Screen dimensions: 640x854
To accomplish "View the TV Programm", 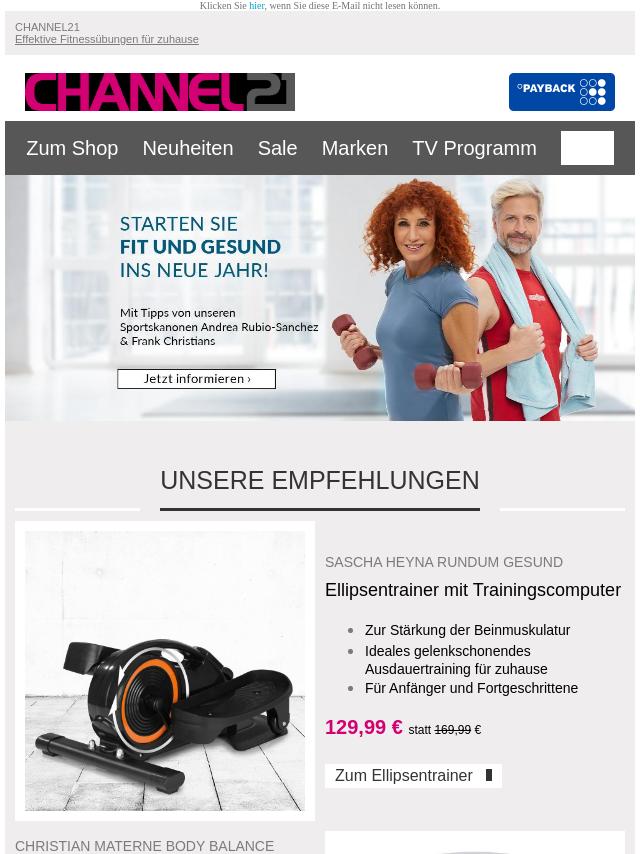I will (474, 148).
